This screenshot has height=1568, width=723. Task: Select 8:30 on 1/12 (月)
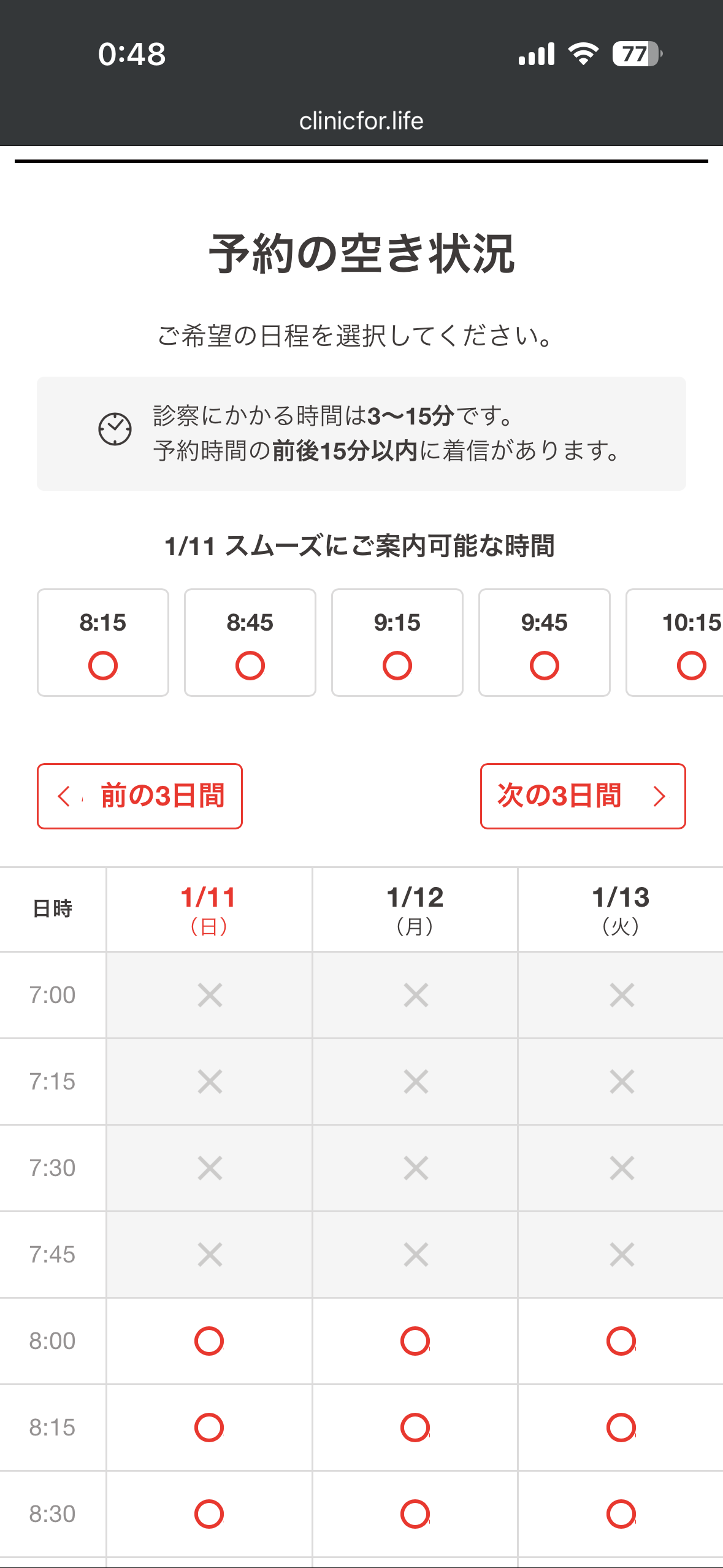click(415, 1514)
